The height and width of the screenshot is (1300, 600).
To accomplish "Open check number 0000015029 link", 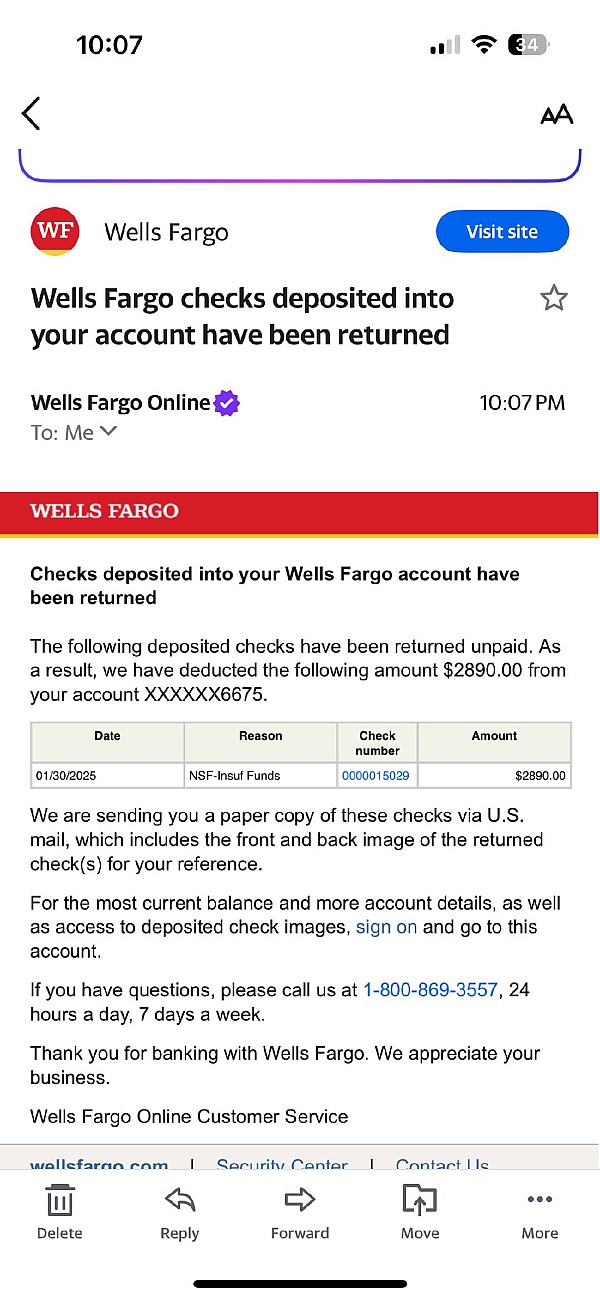I will pos(376,776).
